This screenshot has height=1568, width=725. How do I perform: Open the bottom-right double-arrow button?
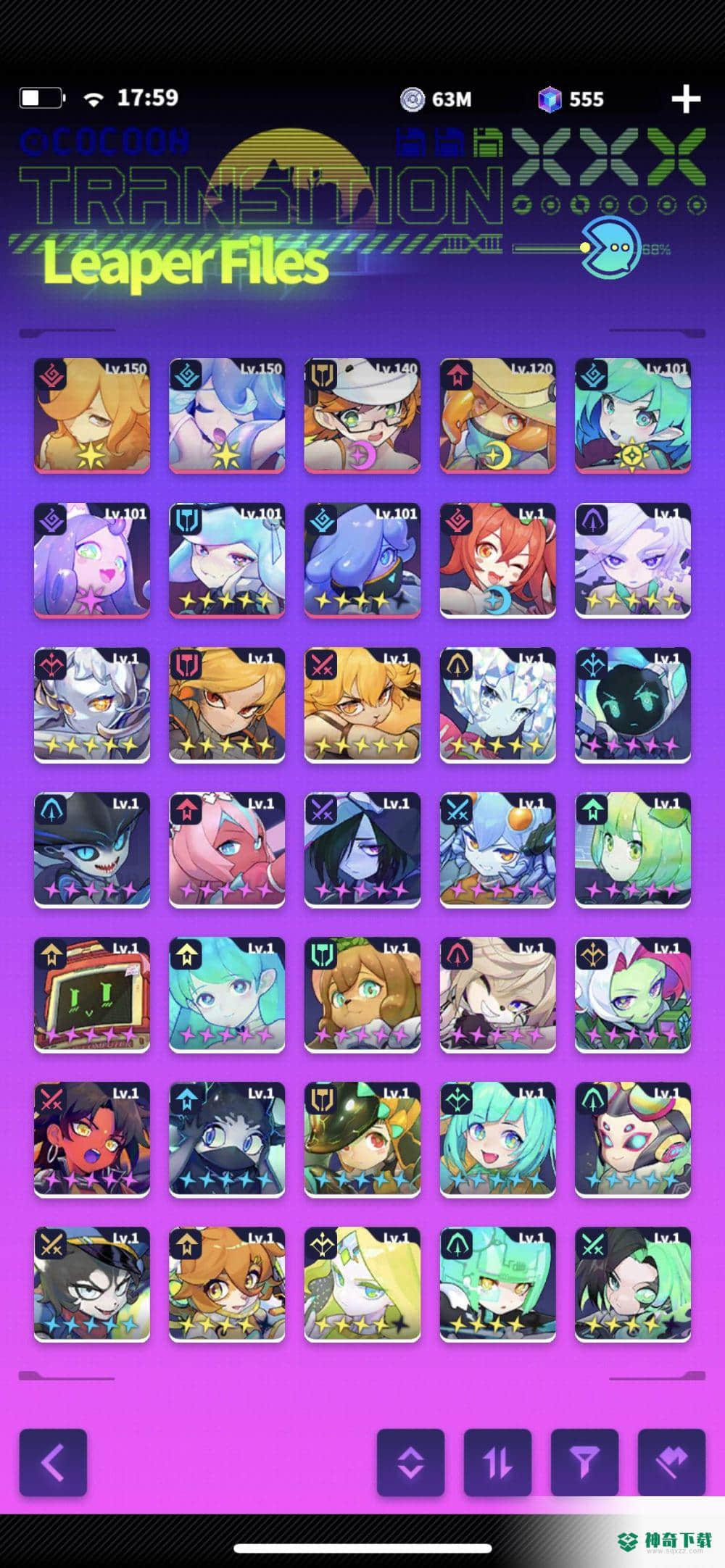[x=671, y=1462]
